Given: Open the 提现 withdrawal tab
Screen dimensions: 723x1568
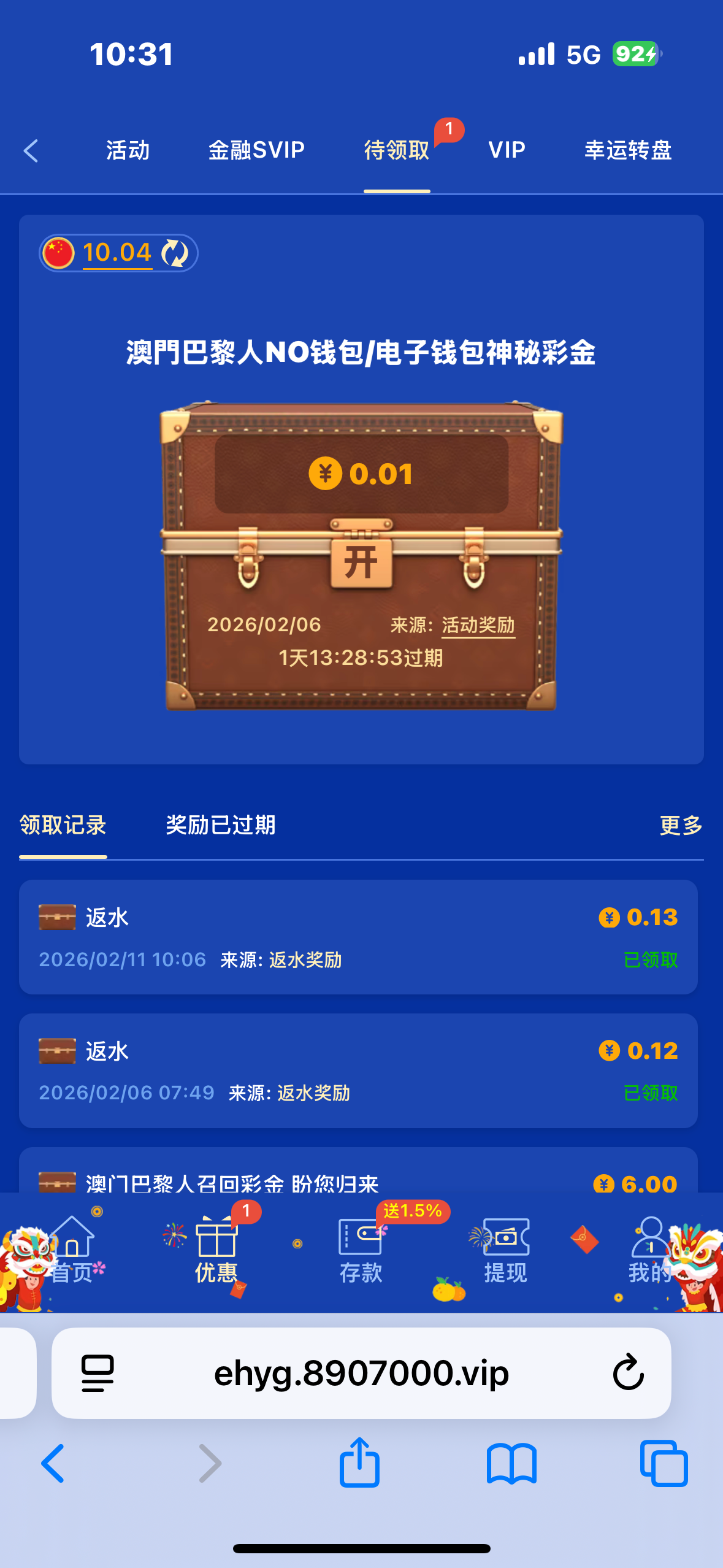Looking at the screenshot, I should (x=505, y=1251).
